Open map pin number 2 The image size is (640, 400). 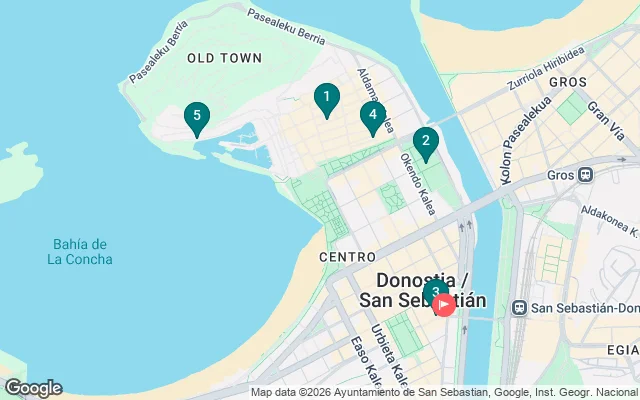tap(426, 142)
